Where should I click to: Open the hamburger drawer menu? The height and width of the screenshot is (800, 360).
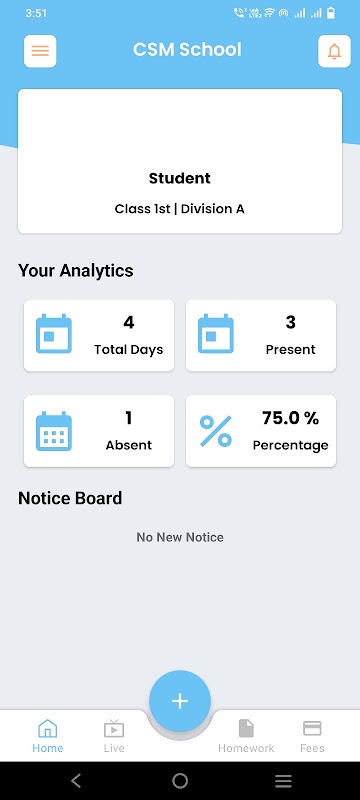pyautogui.click(x=40, y=51)
